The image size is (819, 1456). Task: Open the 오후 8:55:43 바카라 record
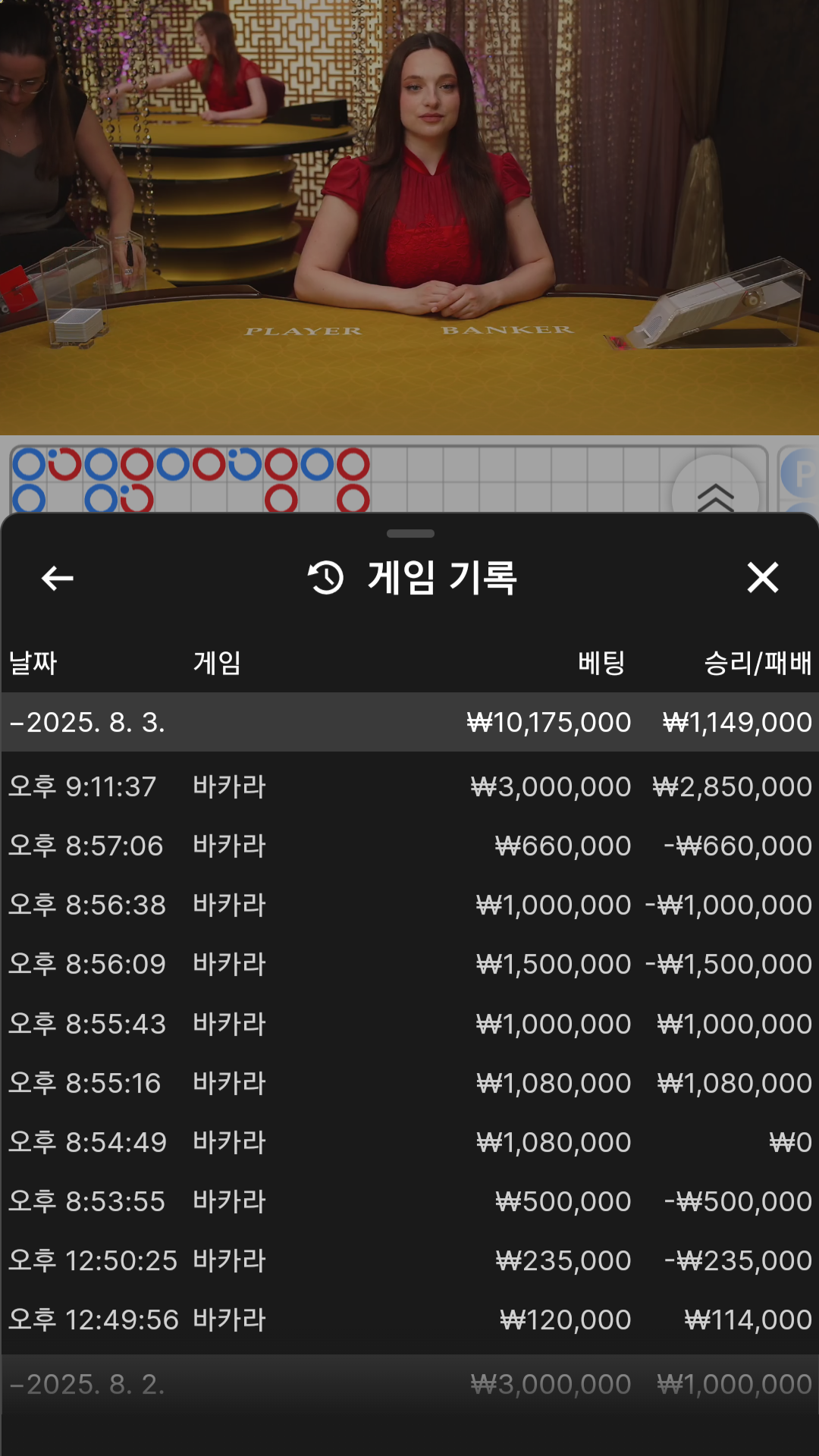point(409,1024)
